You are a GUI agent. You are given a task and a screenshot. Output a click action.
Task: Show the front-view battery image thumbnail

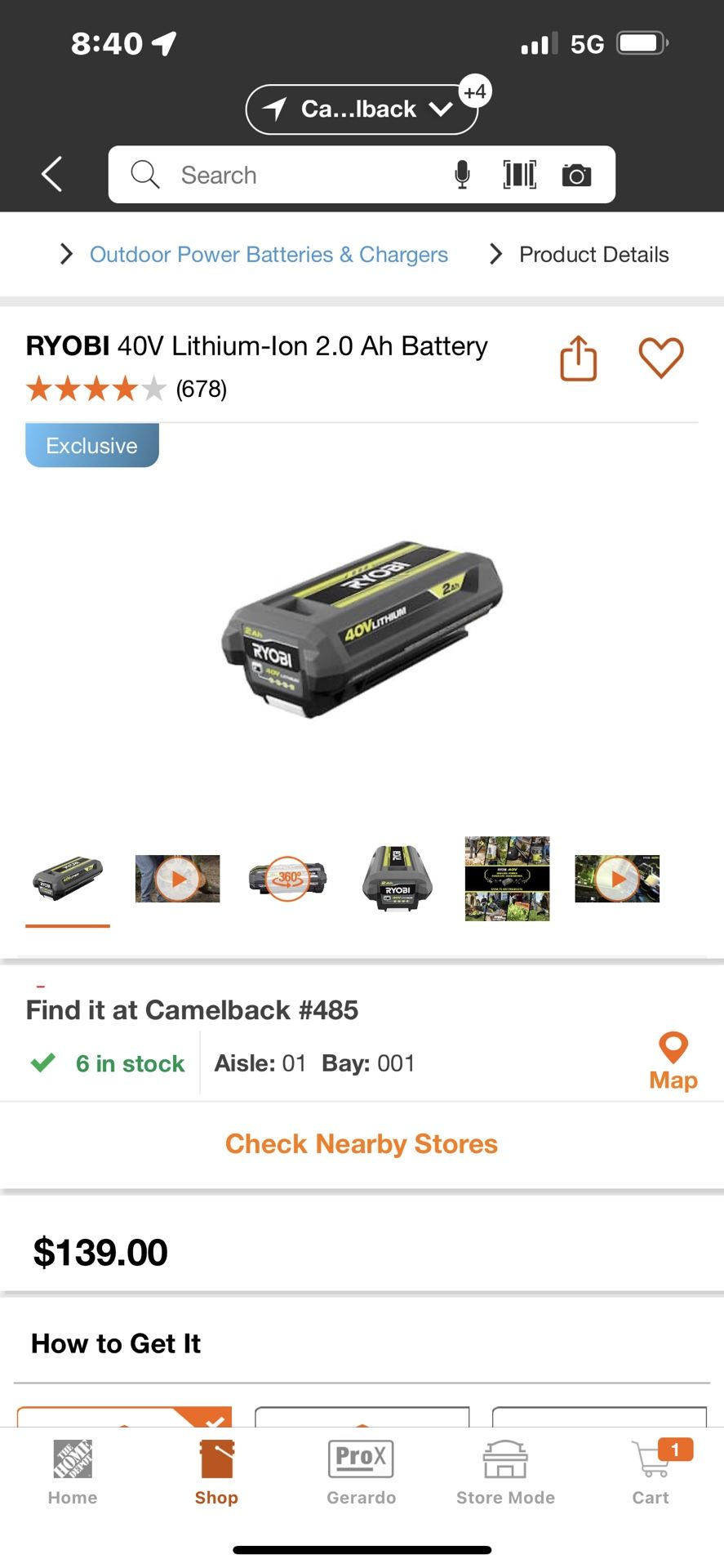(398, 879)
